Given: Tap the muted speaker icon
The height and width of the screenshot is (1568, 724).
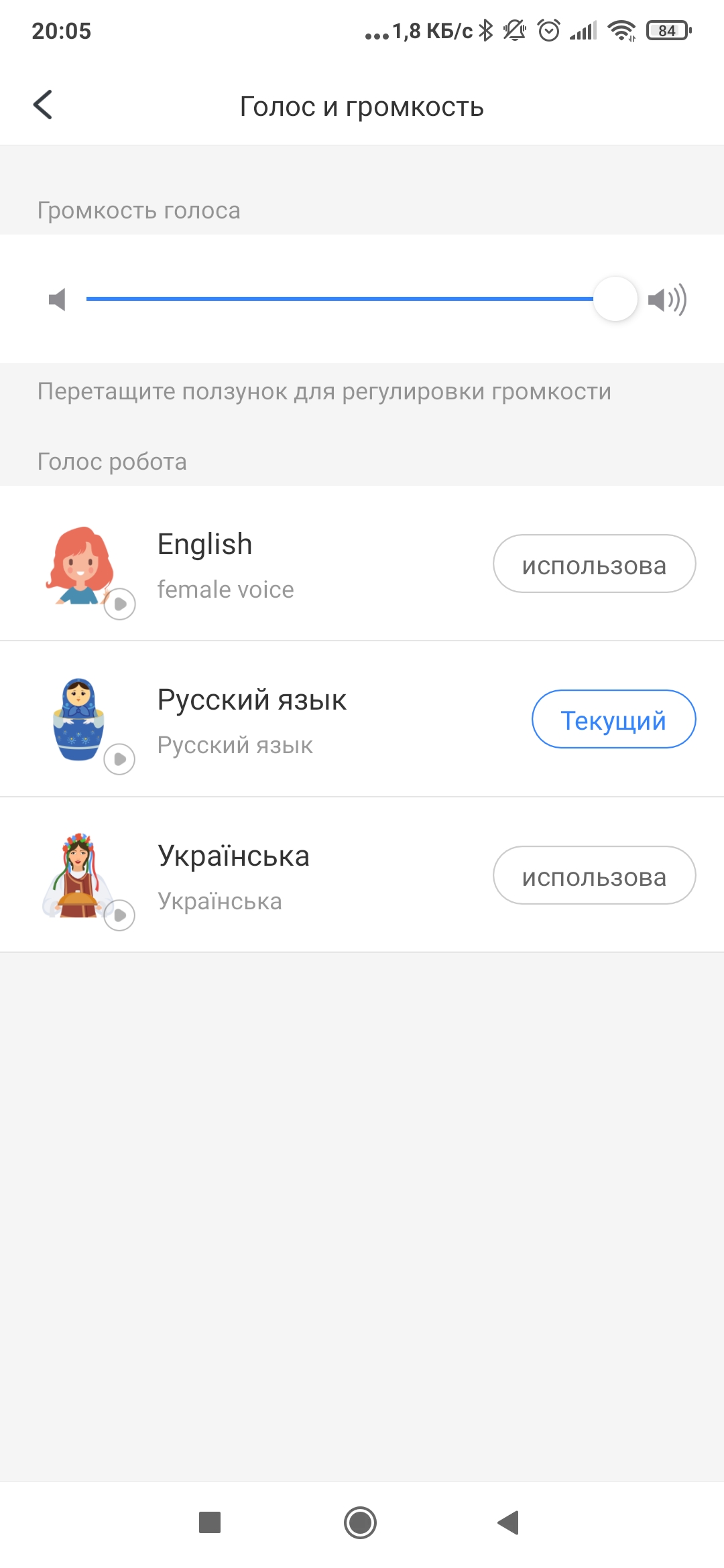Looking at the screenshot, I should point(58,300).
